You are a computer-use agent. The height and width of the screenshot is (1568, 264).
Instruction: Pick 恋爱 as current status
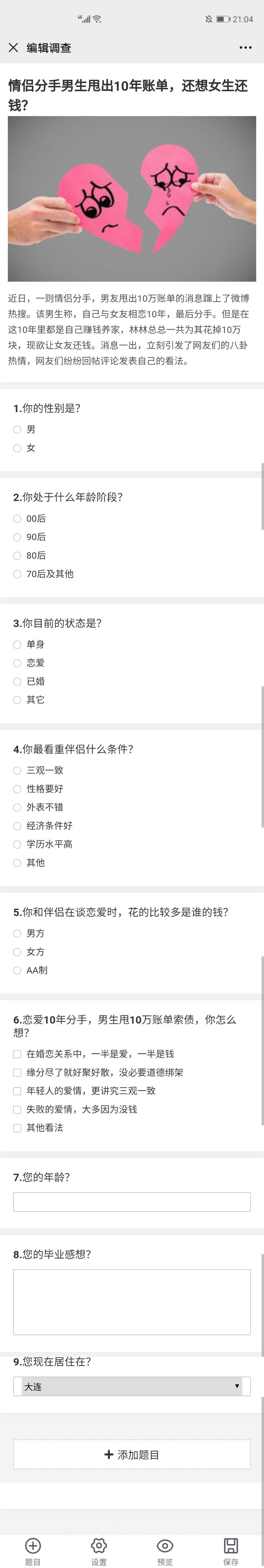click(17, 663)
